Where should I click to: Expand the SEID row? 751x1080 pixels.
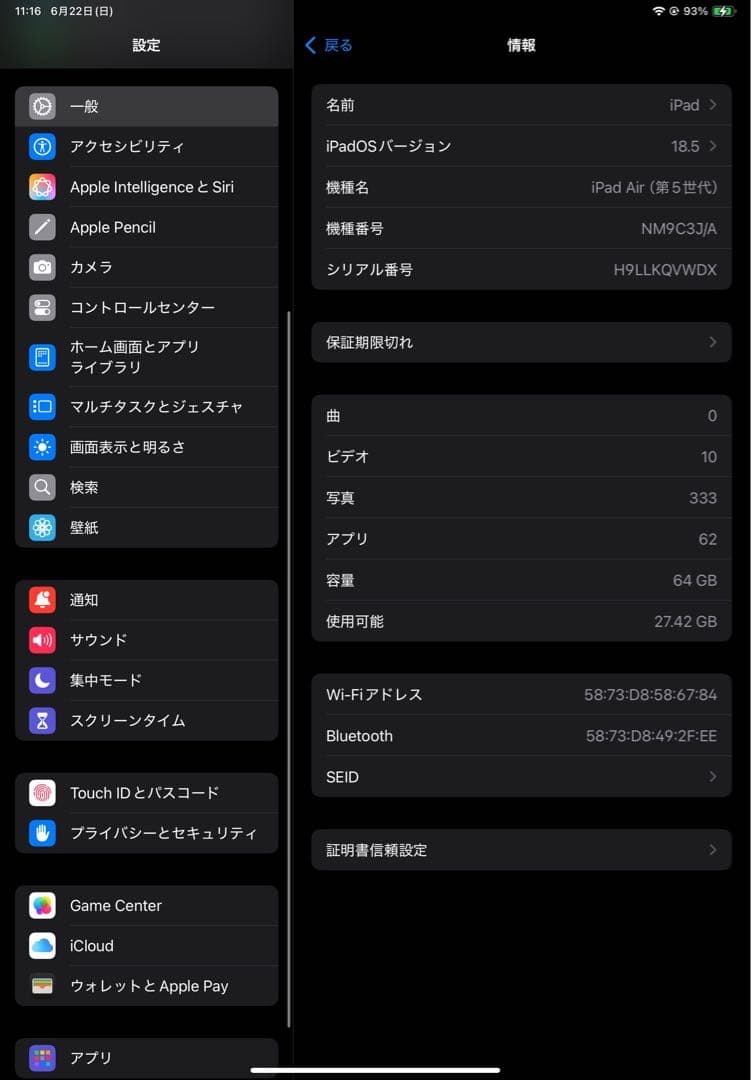pyautogui.click(x=520, y=776)
